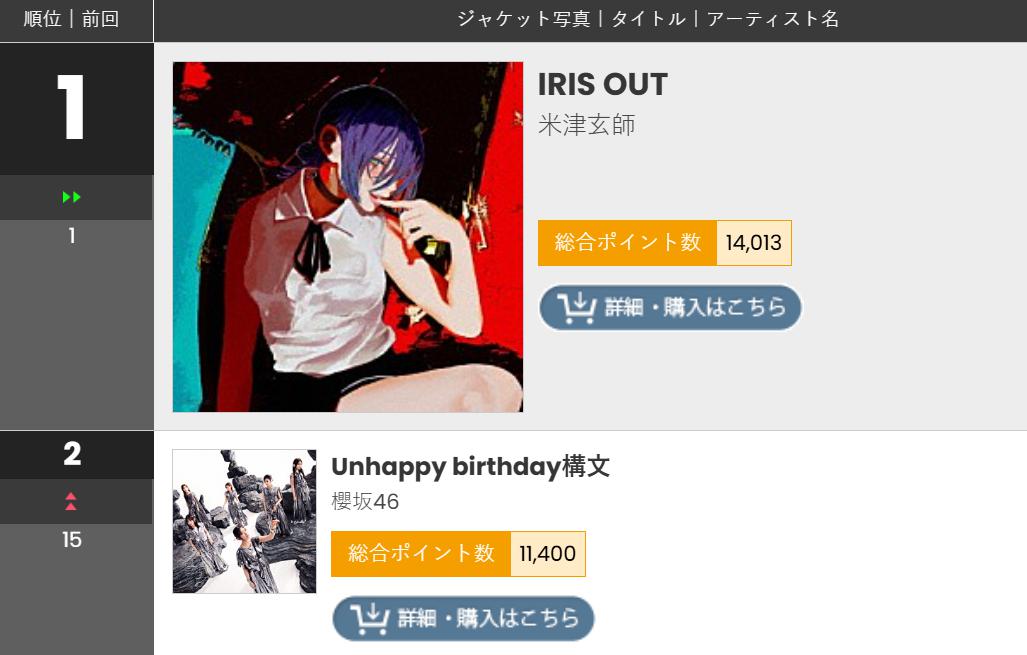Open the IRIS OUT jacket image
This screenshot has width=1027, height=655.
tap(347, 237)
